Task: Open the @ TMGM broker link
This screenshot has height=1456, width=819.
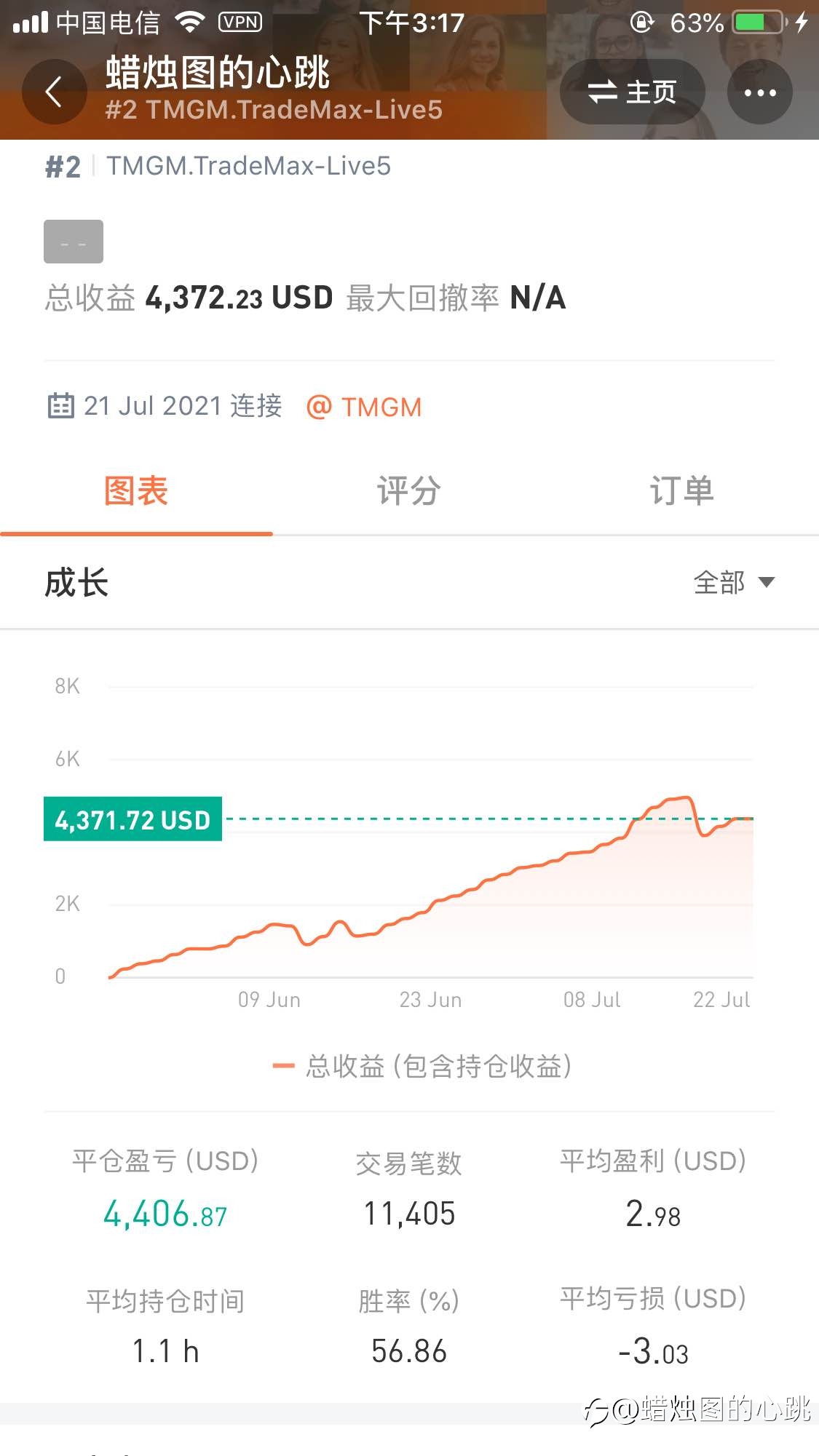Action: 364,407
